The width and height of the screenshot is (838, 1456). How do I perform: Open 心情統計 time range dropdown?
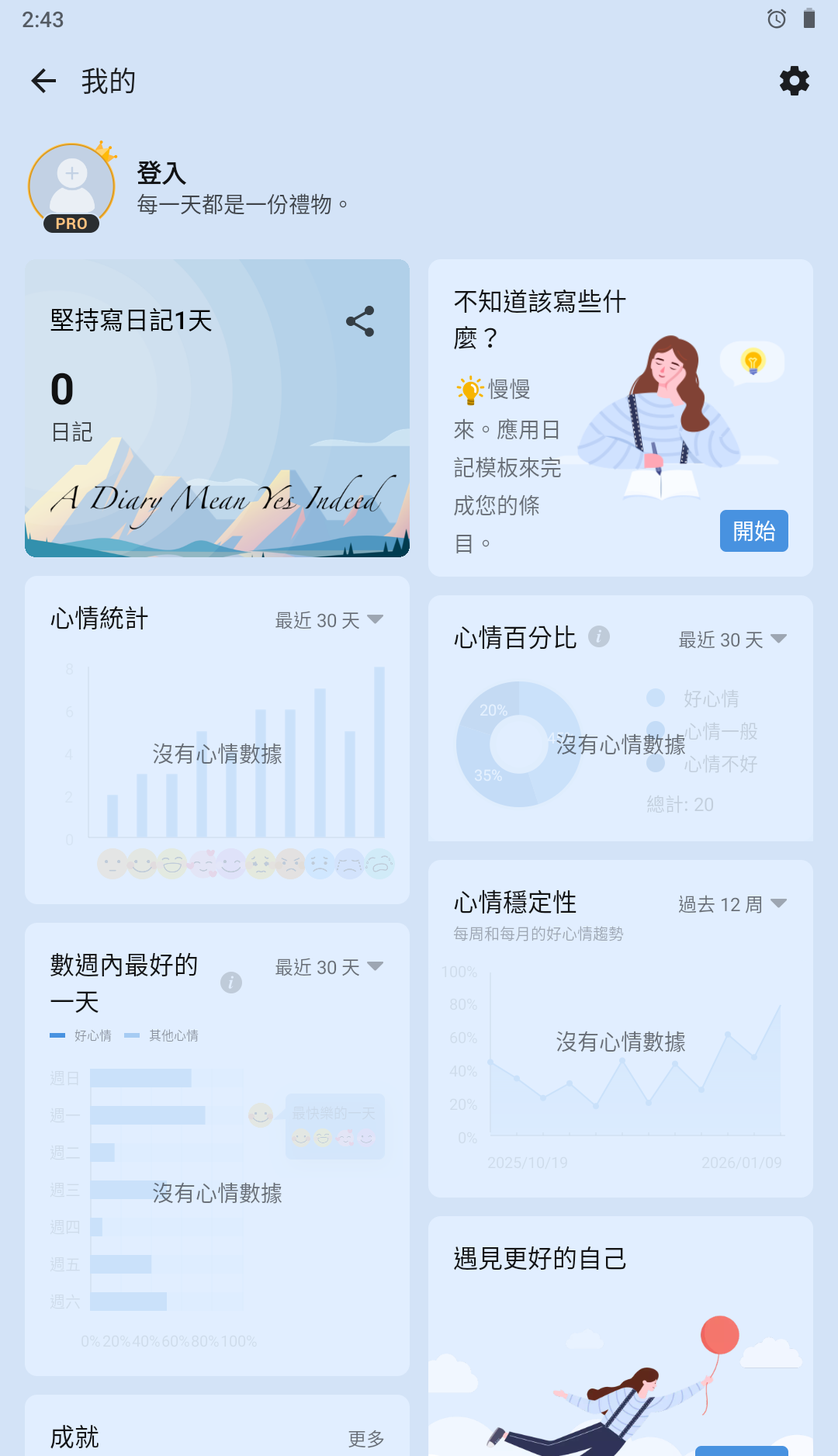pyautogui.click(x=329, y=620)
